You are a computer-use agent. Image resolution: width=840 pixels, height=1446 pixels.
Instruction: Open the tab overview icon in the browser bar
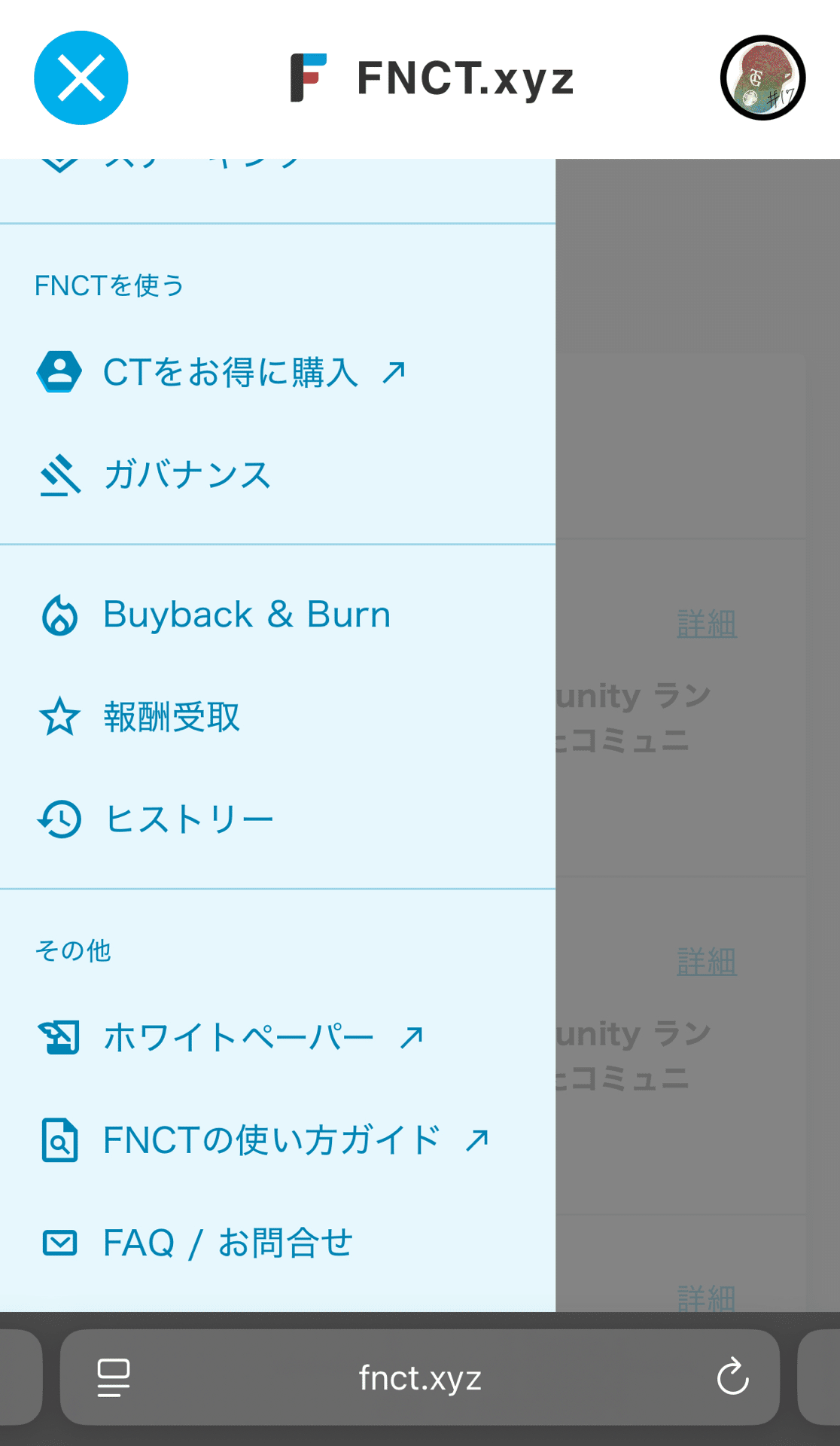(113, 1378)
